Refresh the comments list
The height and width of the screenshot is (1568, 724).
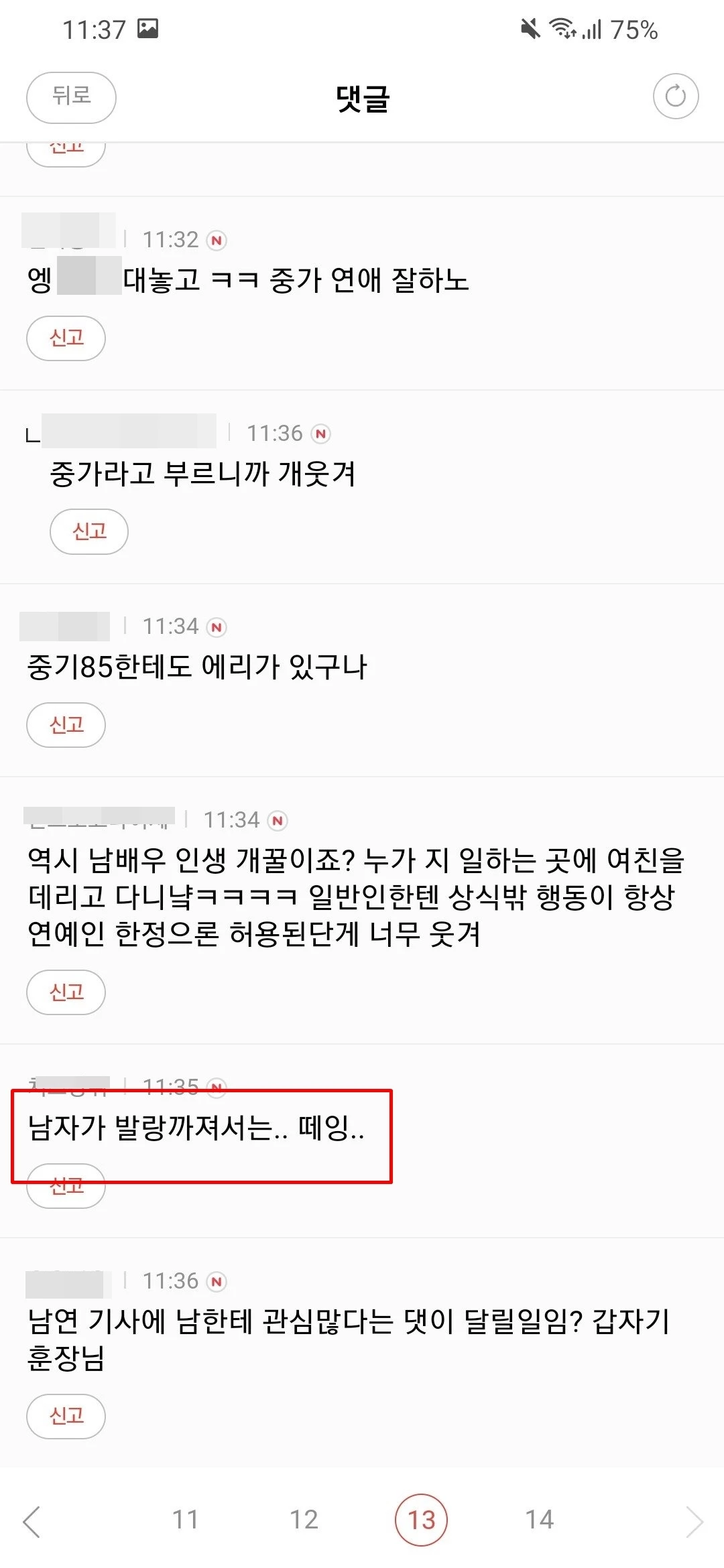tap(676, 96)
